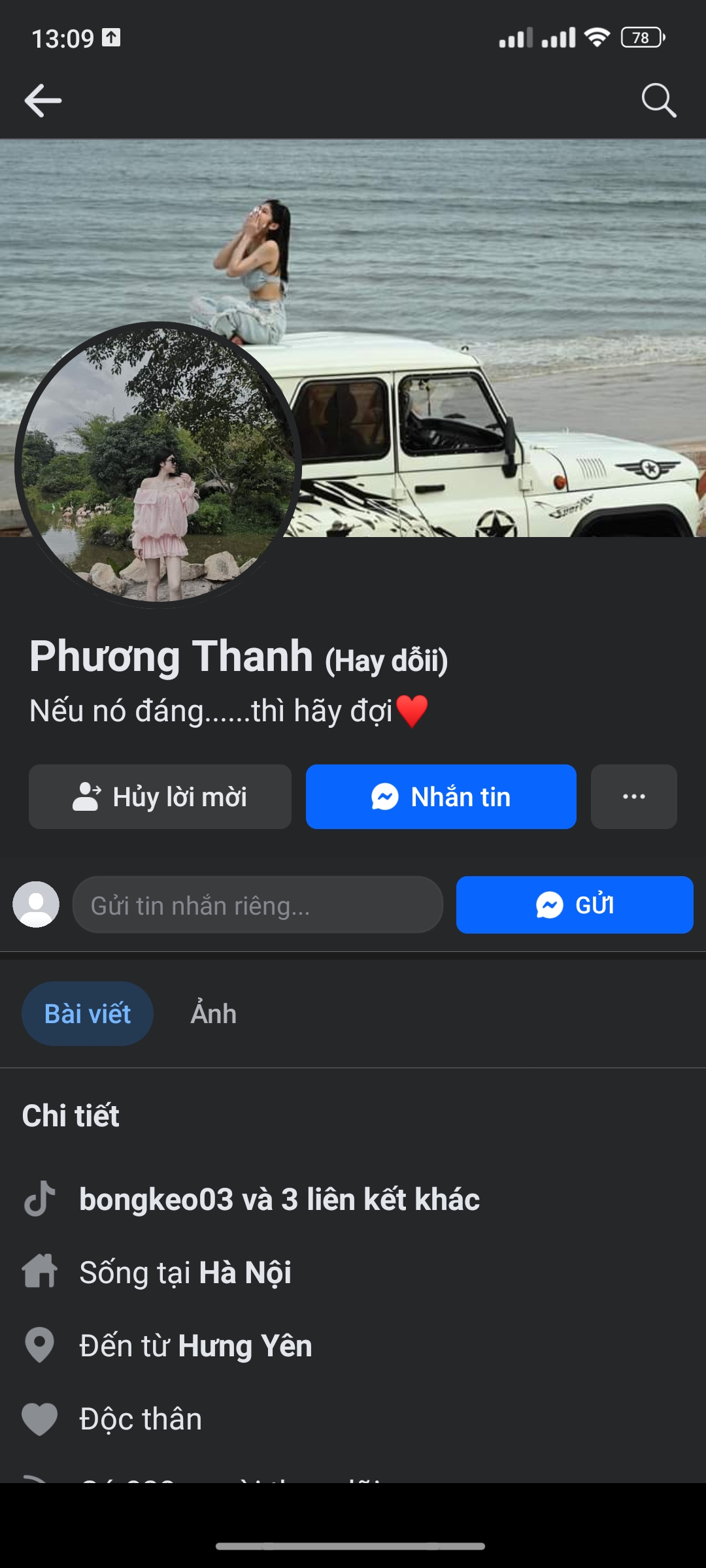This screenshot has height=1568, width=706.
Task: Focus the Gửi tin nhắn riêng field
Action: point(258,906)
